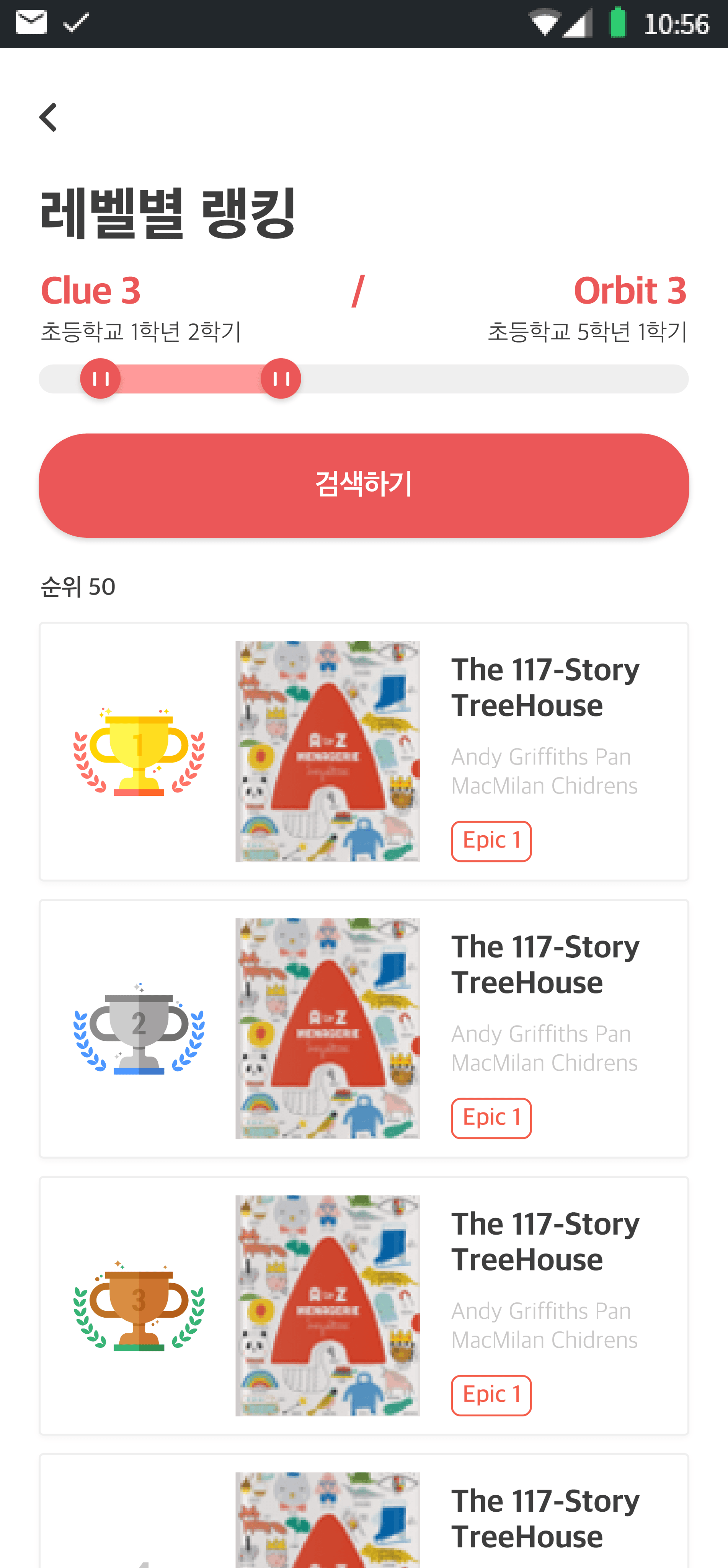Tap the right slider handle for Orbit 3

click(281, 379)
